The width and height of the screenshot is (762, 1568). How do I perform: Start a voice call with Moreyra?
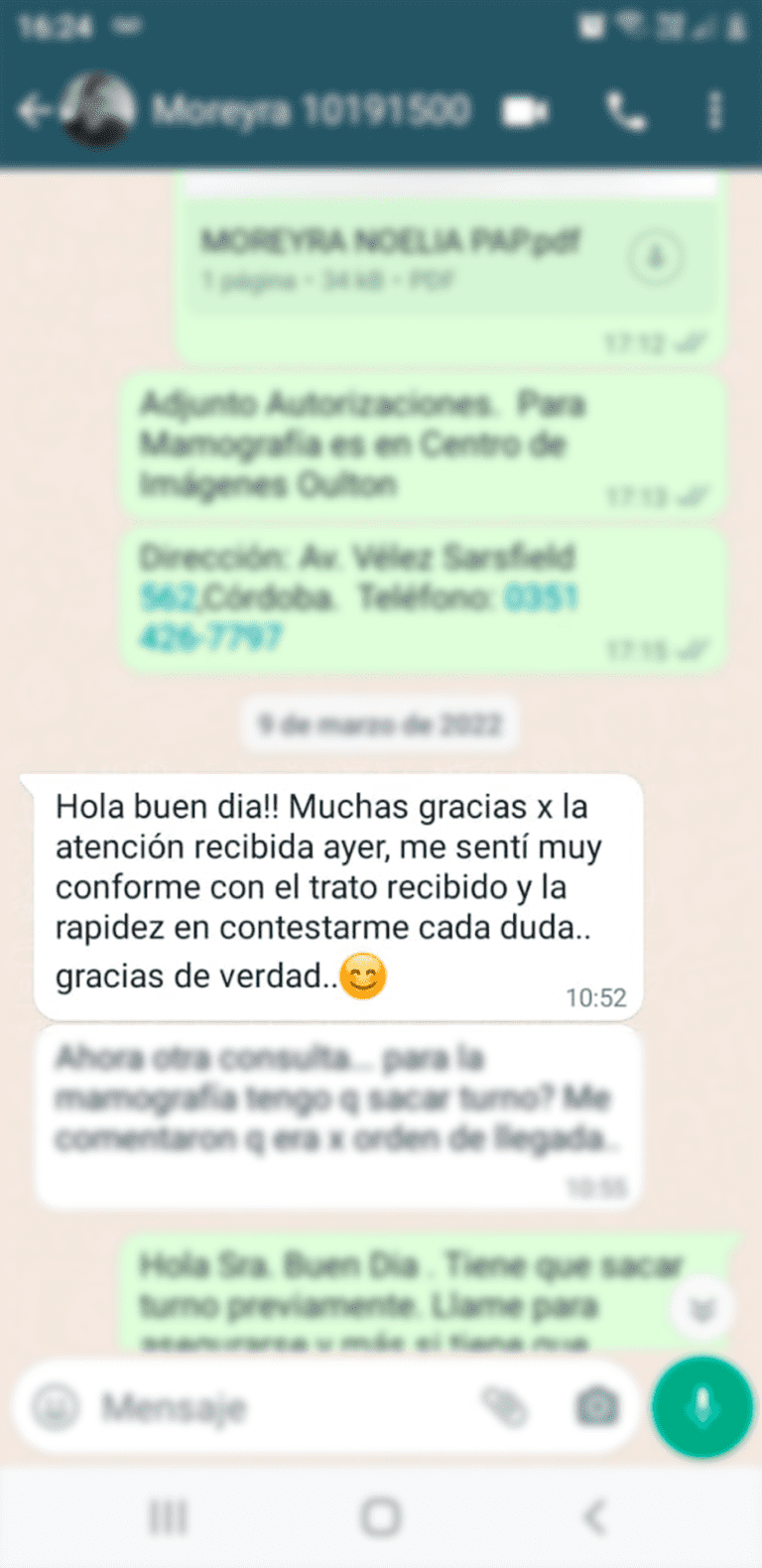(627, 111)
